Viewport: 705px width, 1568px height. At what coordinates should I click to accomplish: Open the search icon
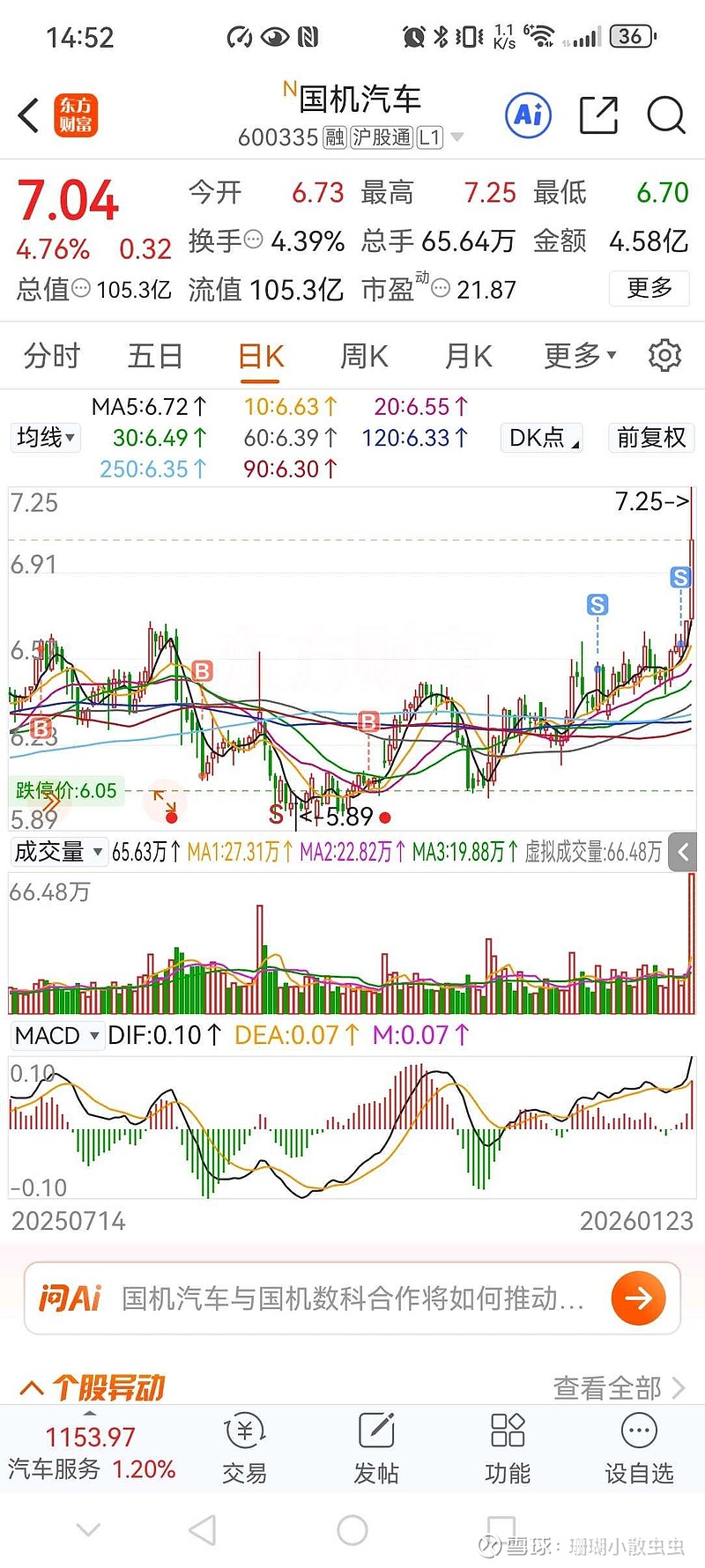(665, 115)
